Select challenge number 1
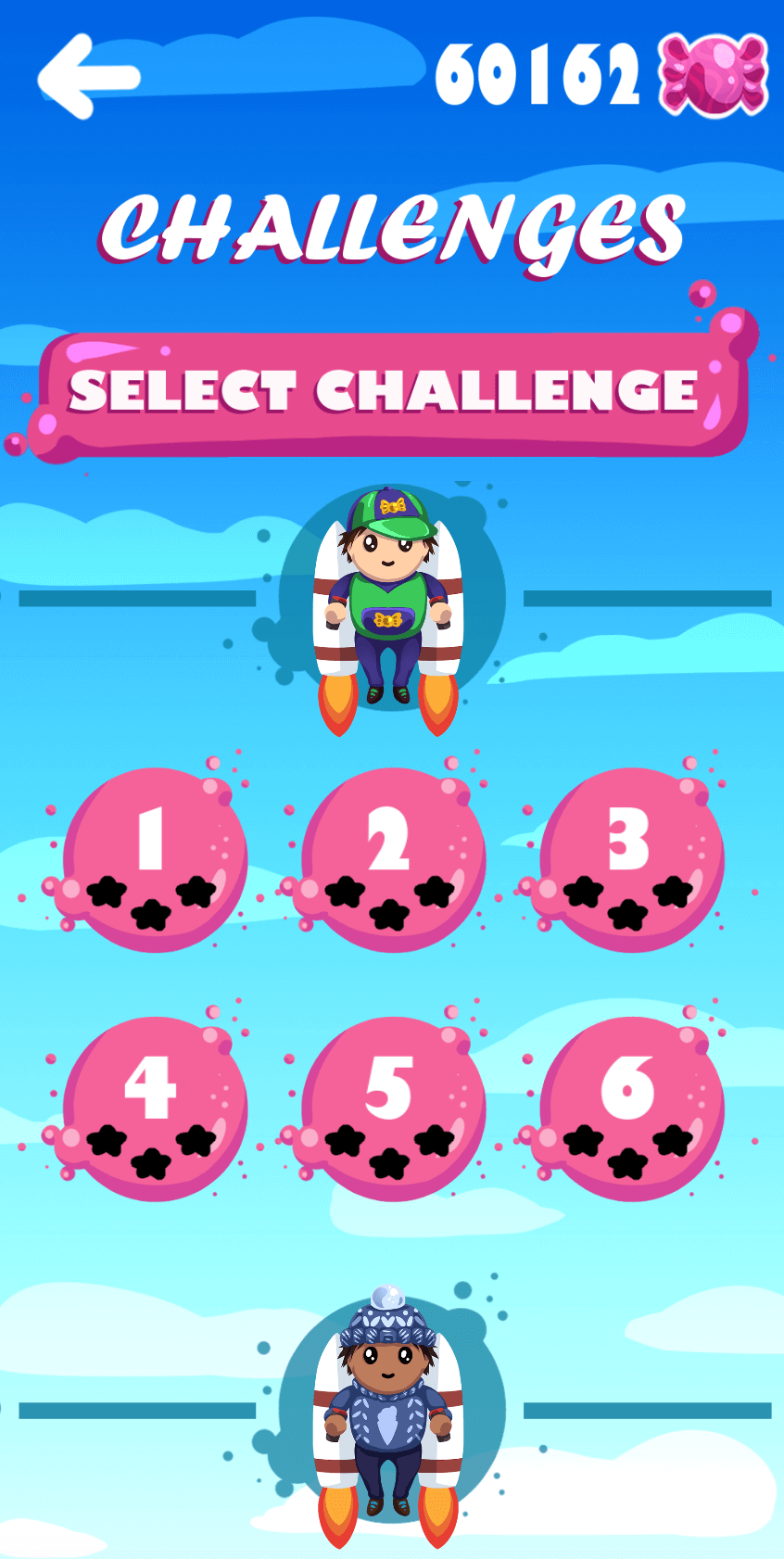The image size is (784, 1559). coord(154,859)
